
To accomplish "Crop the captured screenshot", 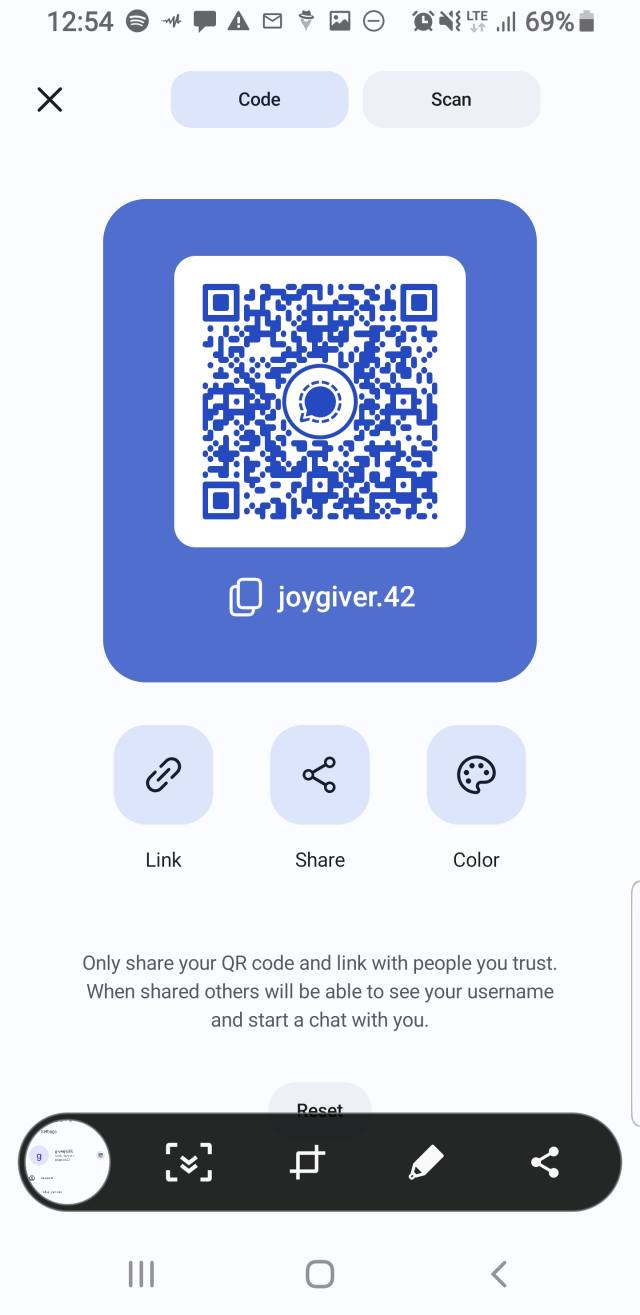I will point(307,1162).
